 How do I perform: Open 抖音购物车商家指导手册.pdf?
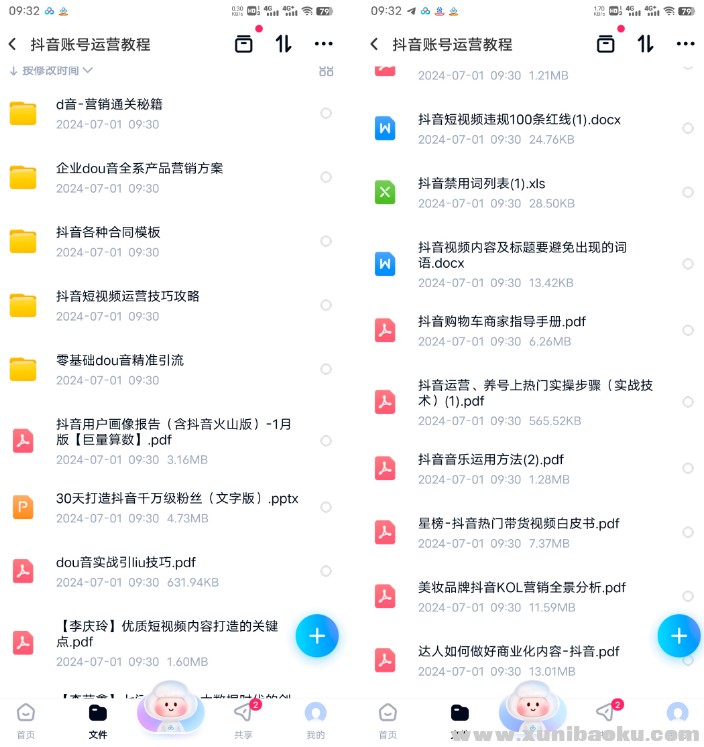coord(502,322)
